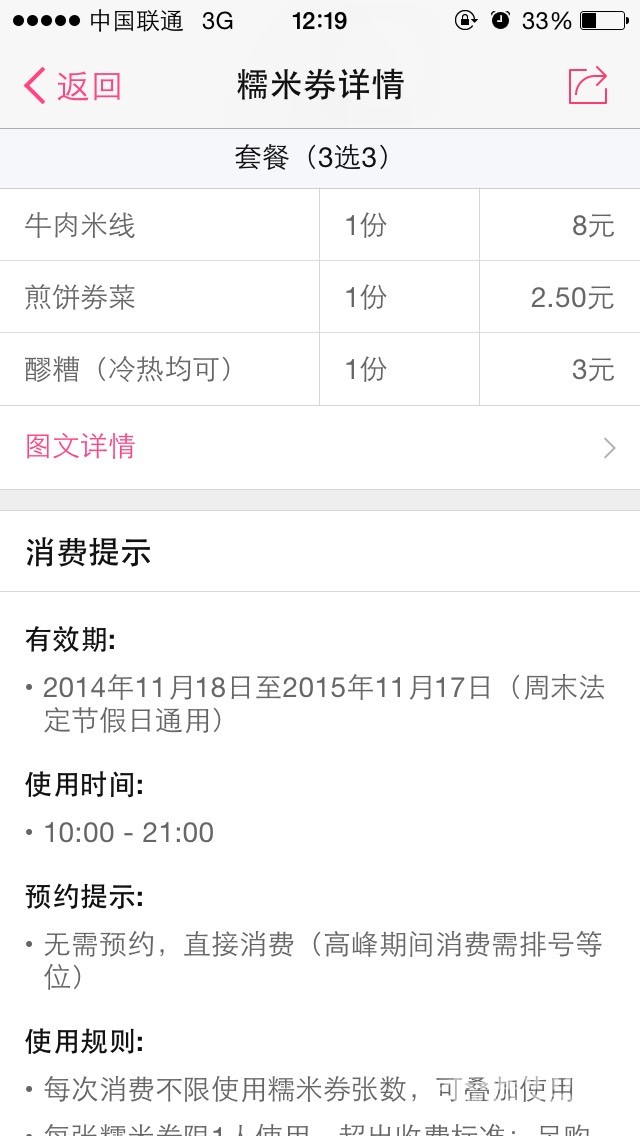Share this 糯米券 coupon

point(588,86)
